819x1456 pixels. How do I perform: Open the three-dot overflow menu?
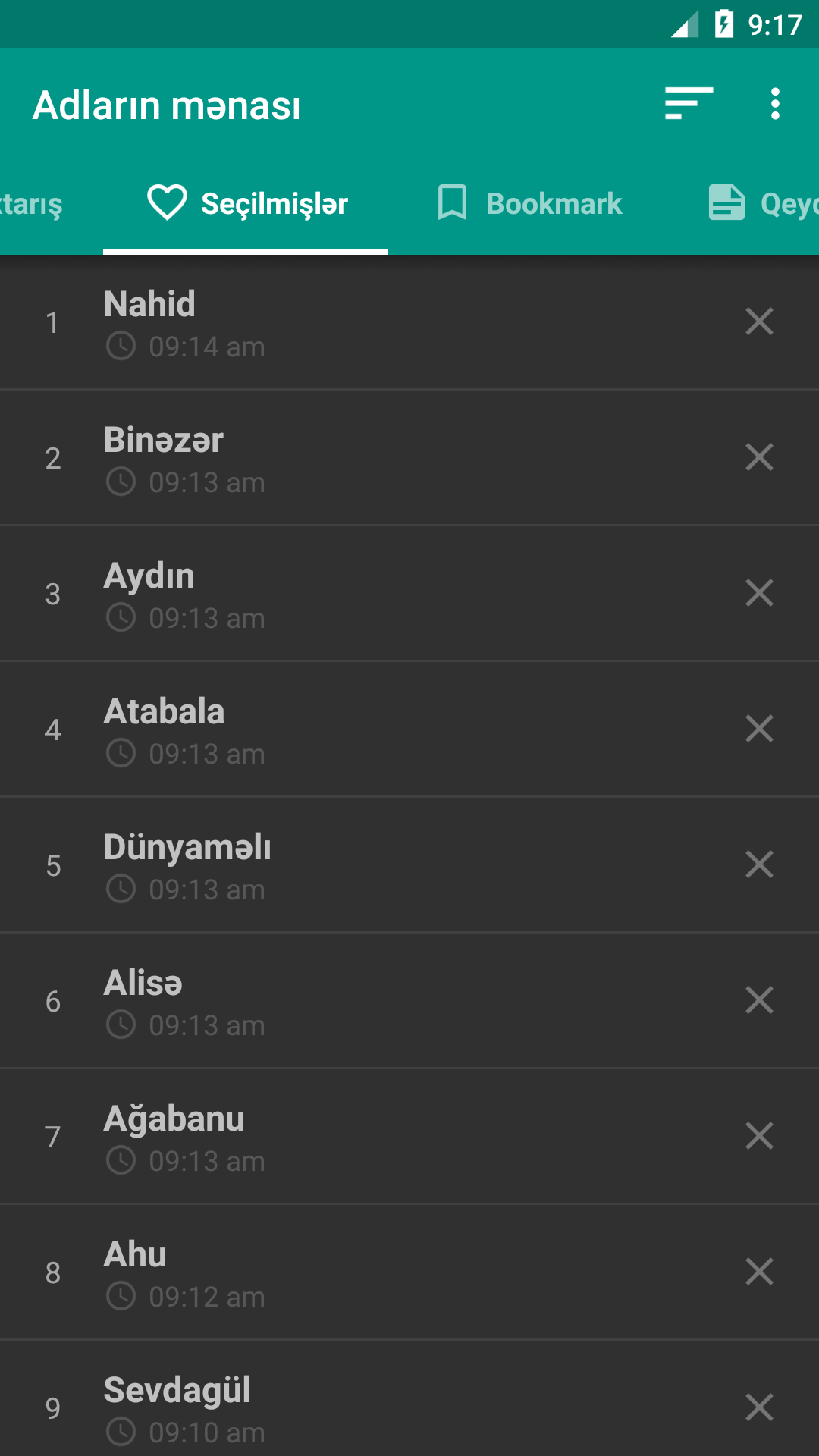(x=775, y=104)
